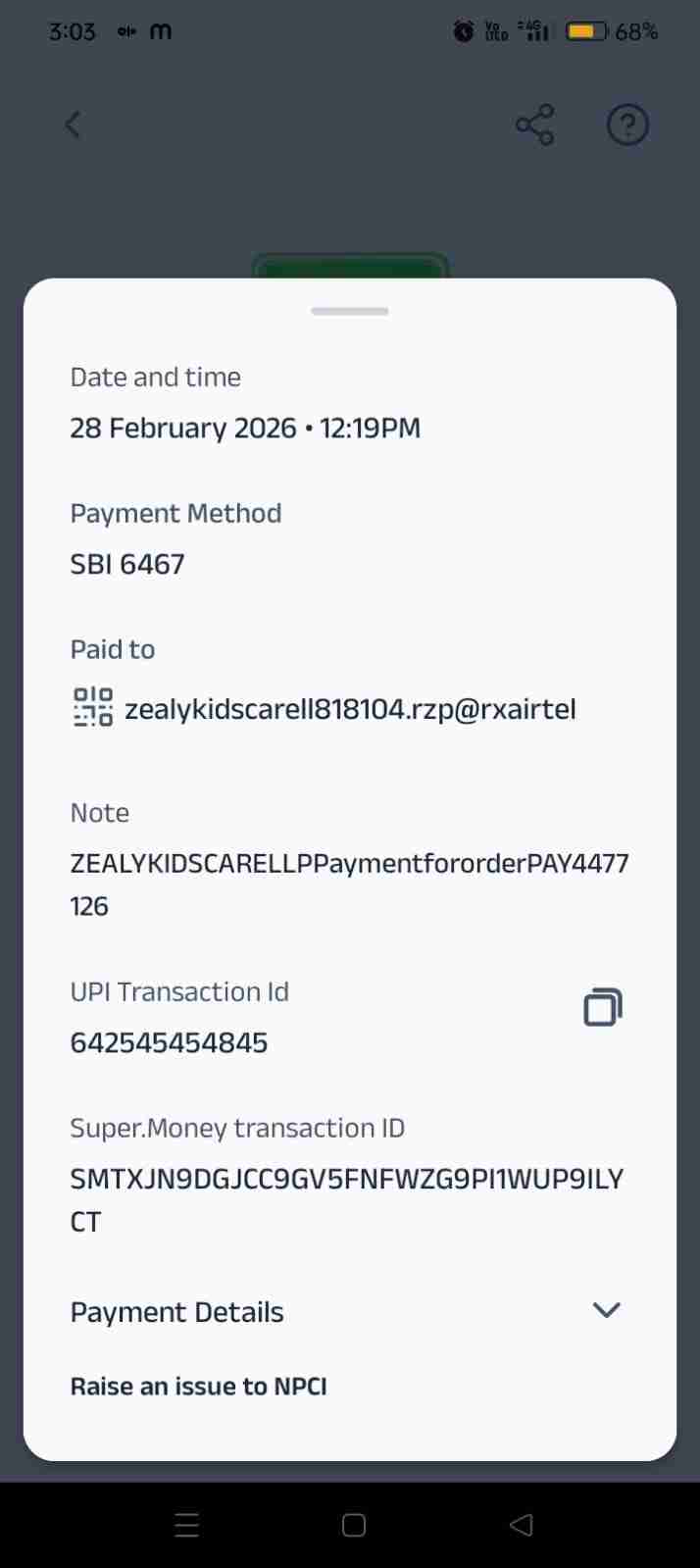The image size is (700, 1568).
Task: Go back using the top-left arrow
Action: pyautogui.click(x=74, y=125)
